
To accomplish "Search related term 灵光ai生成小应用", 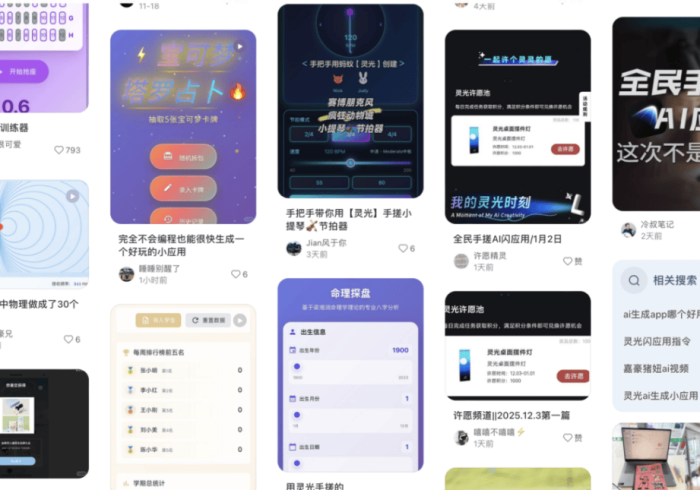I will [660, 395].
